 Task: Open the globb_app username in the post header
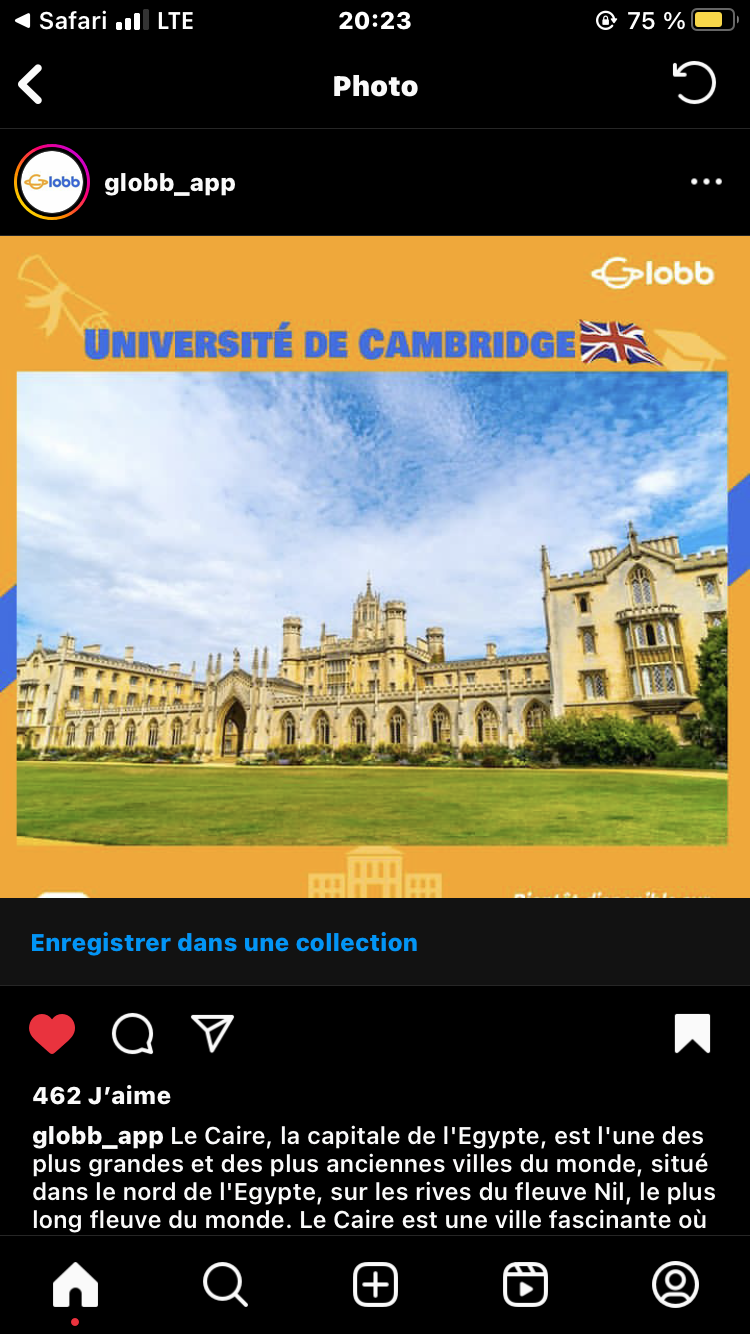pos(170,183)
